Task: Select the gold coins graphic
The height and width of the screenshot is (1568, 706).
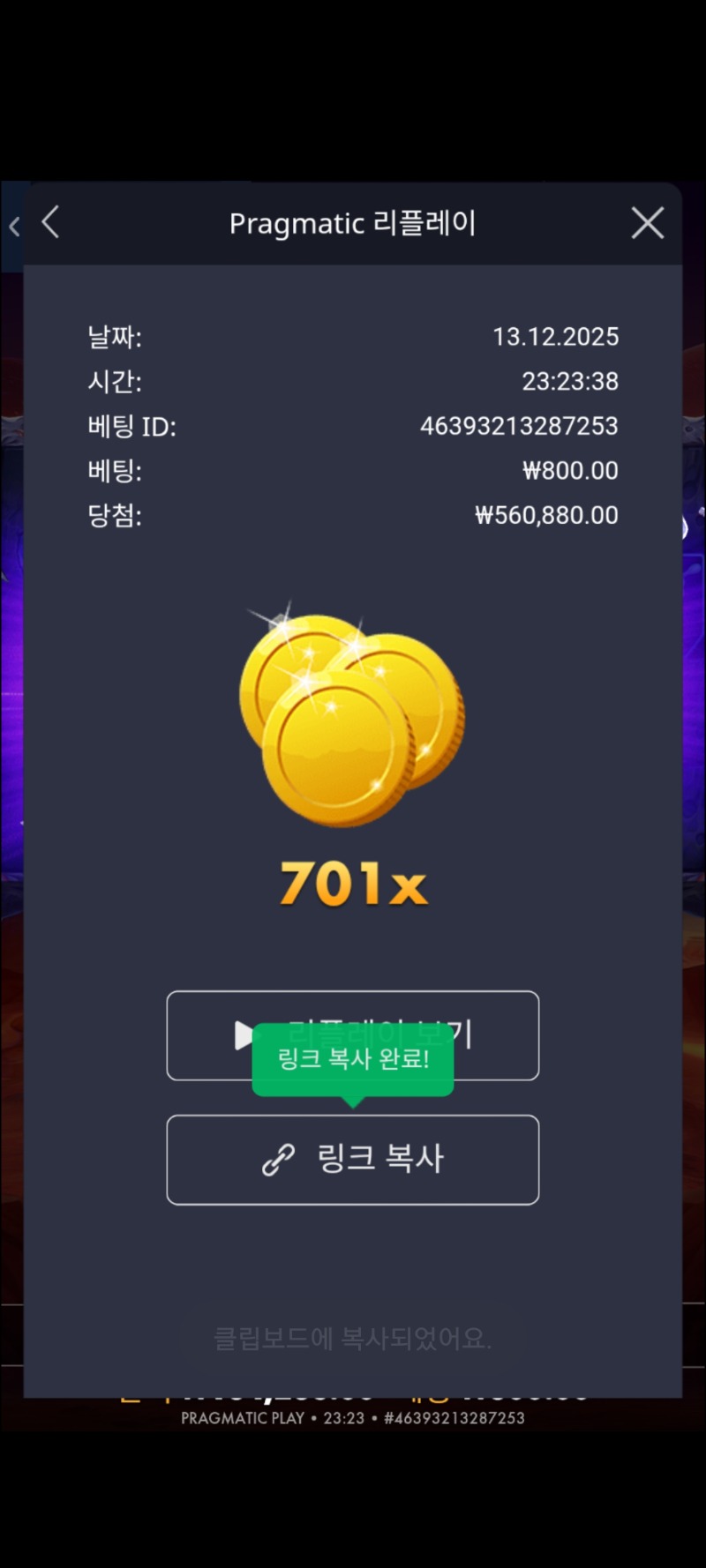Action: tap(351, 714)
